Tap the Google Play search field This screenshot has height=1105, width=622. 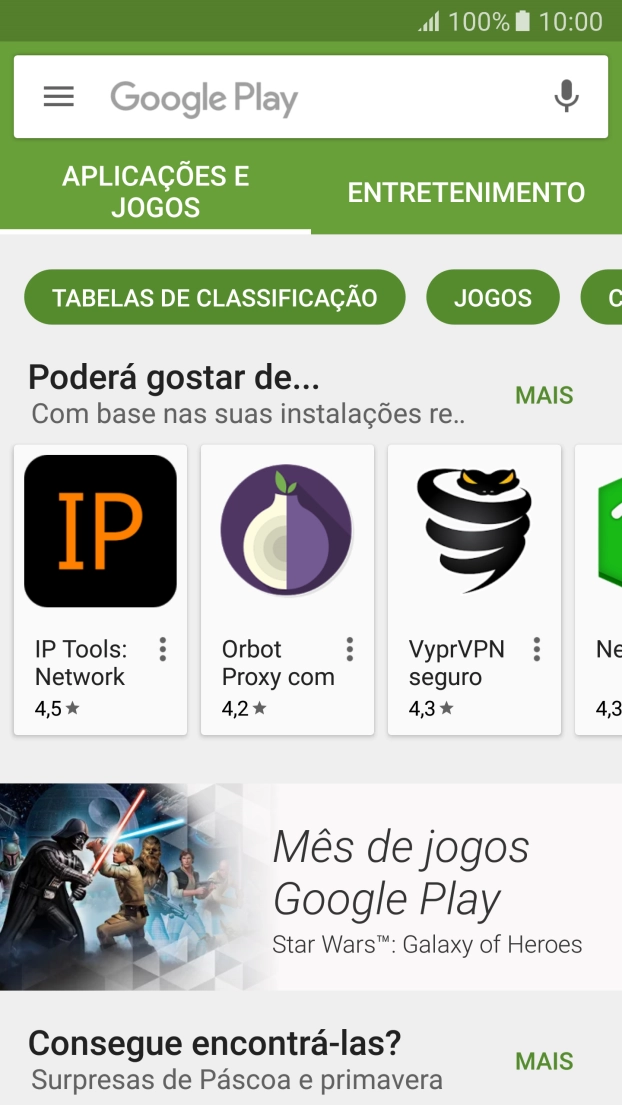310,98
